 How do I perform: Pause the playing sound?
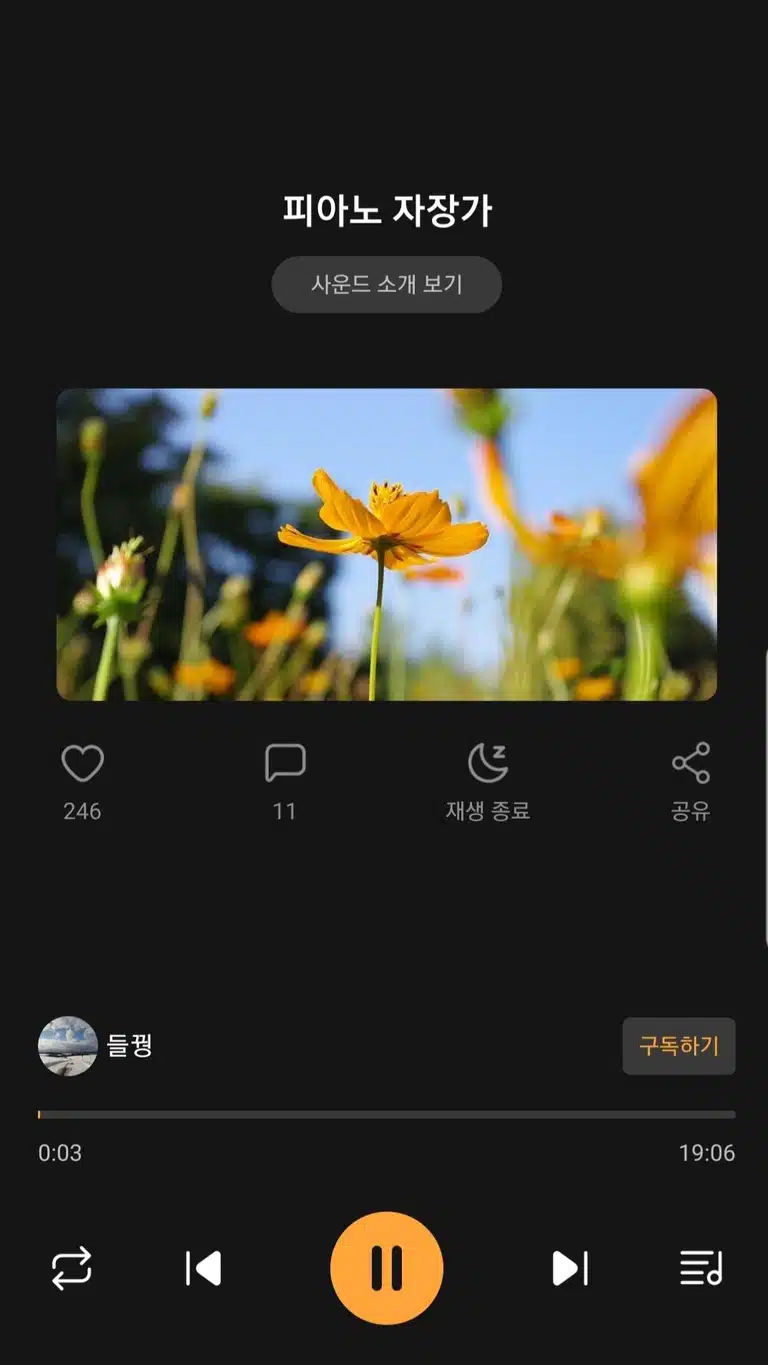(386, 1268)
